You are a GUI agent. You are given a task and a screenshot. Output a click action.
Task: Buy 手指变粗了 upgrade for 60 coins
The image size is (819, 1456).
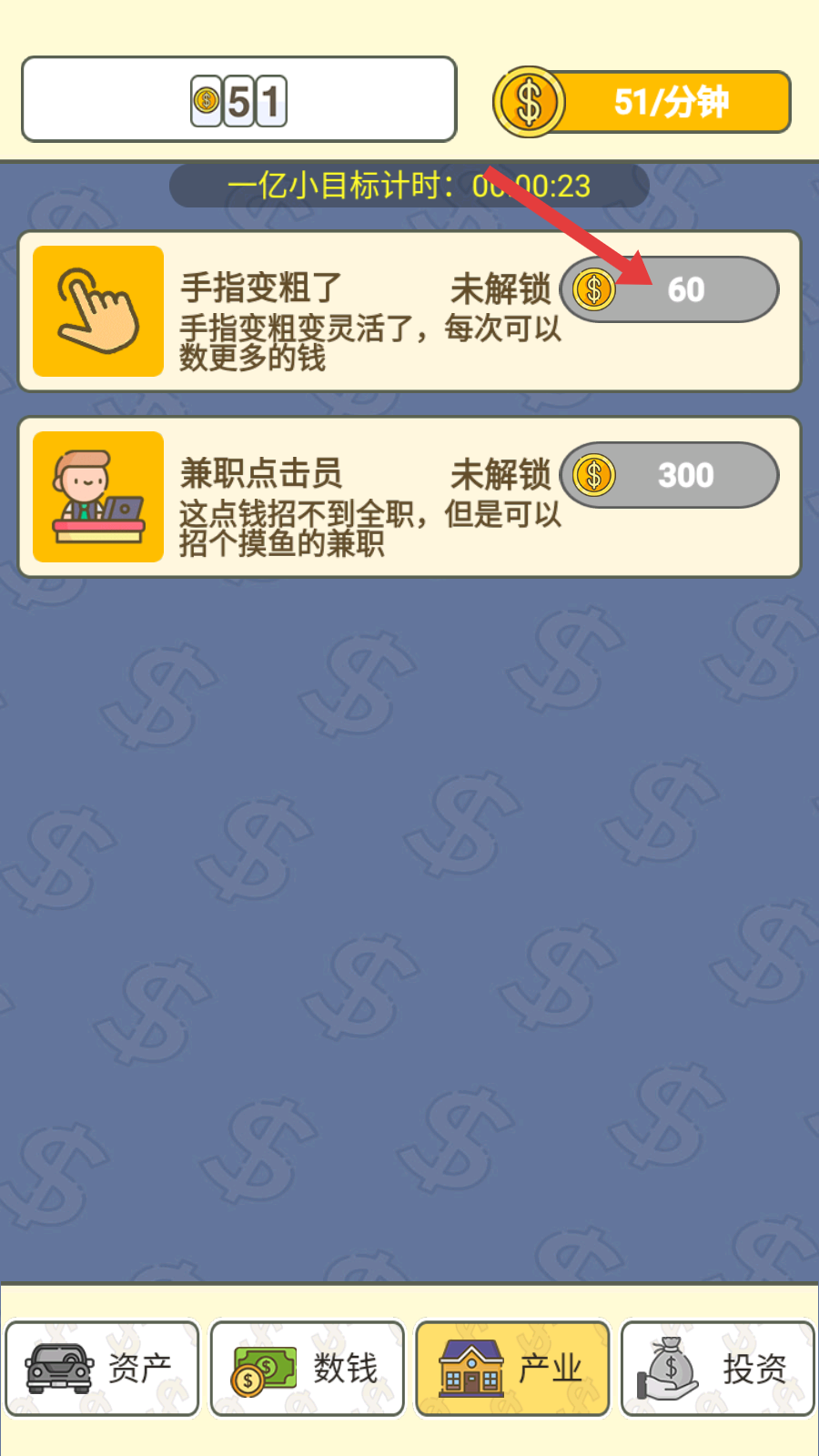tap(670, 289)
